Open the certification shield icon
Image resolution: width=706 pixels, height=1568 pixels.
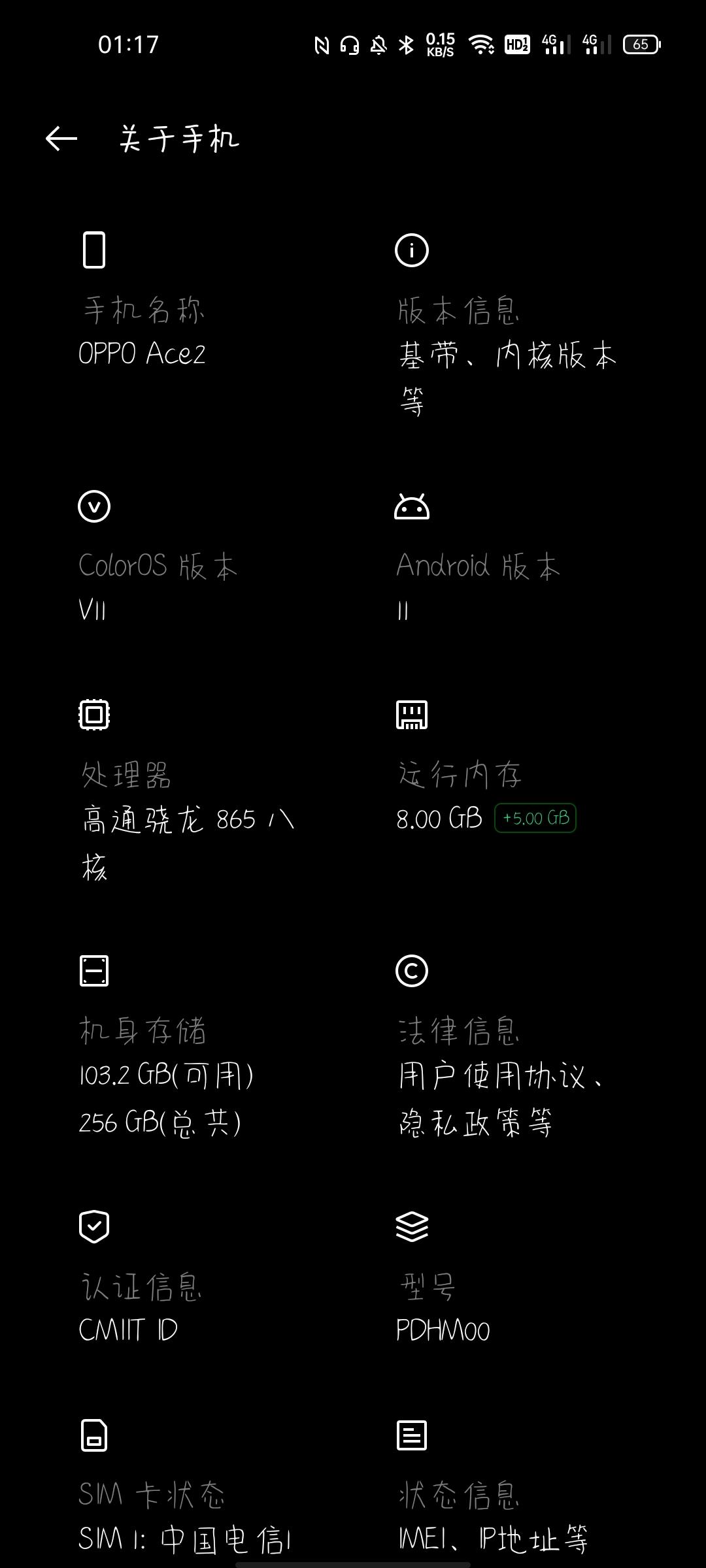pyautogui.click(x=95, y=1228)
